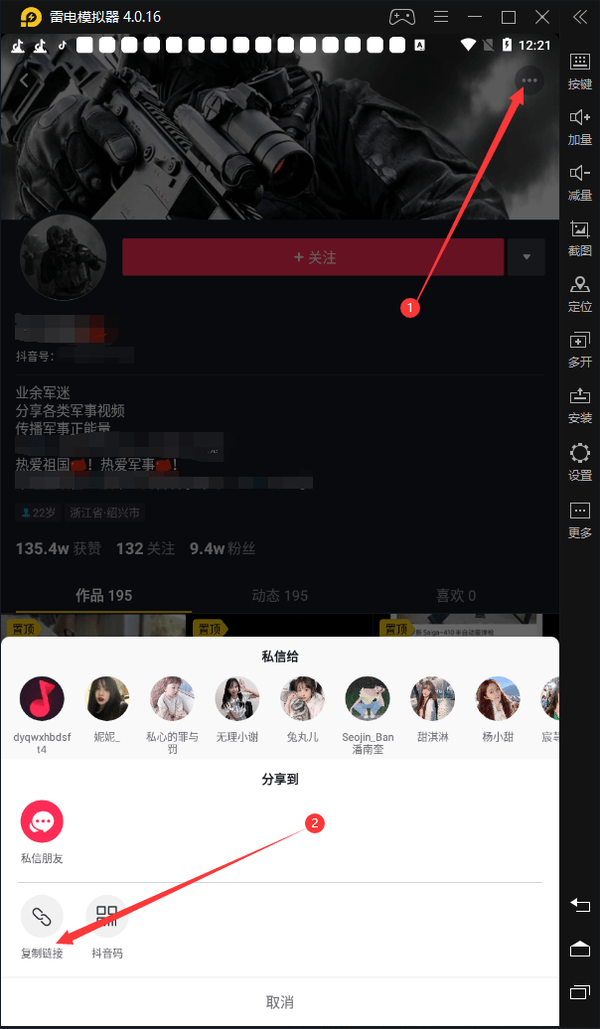The image size is (600, 1029).
Task: Select contact 兔丸儿
Action: [302, 699]
